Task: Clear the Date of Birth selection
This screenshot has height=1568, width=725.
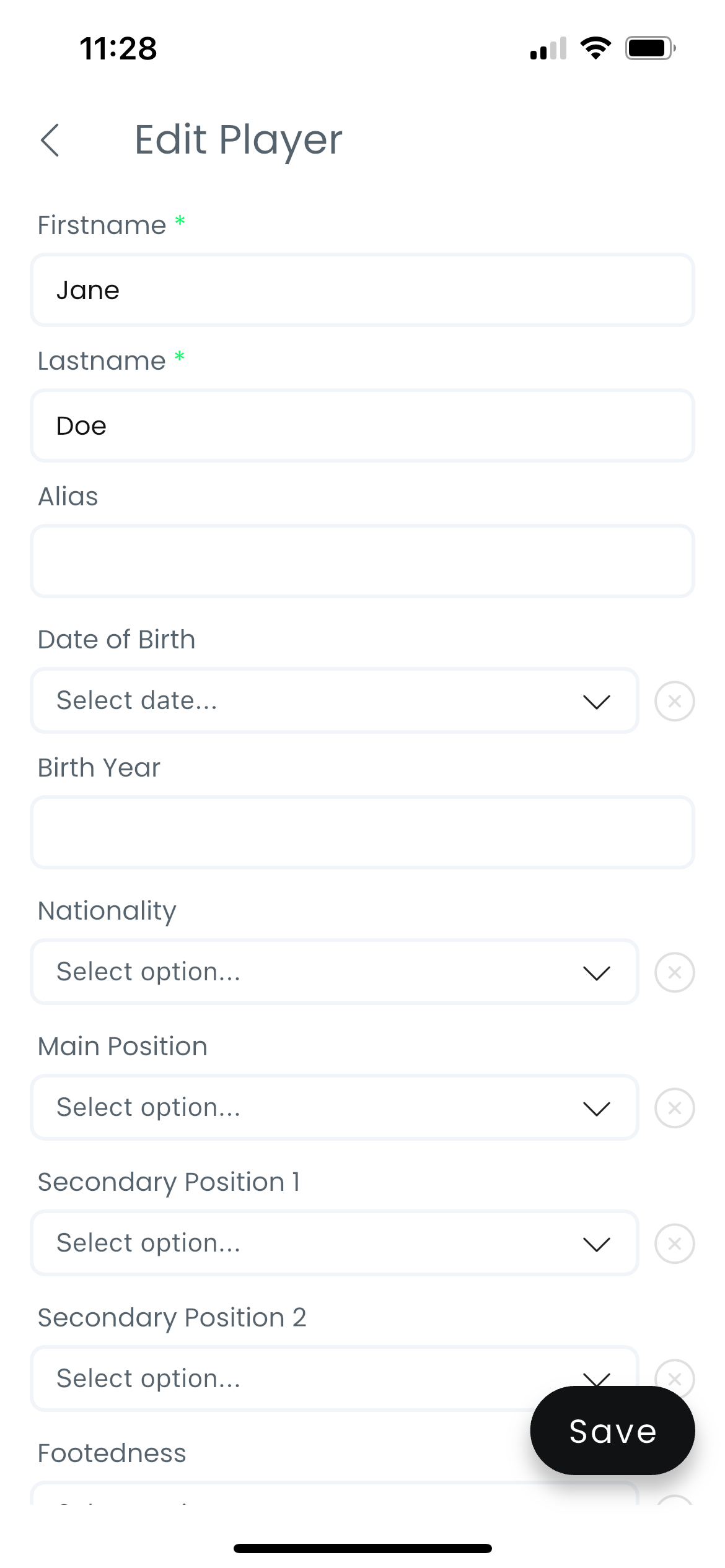Action: click(674, 701)
